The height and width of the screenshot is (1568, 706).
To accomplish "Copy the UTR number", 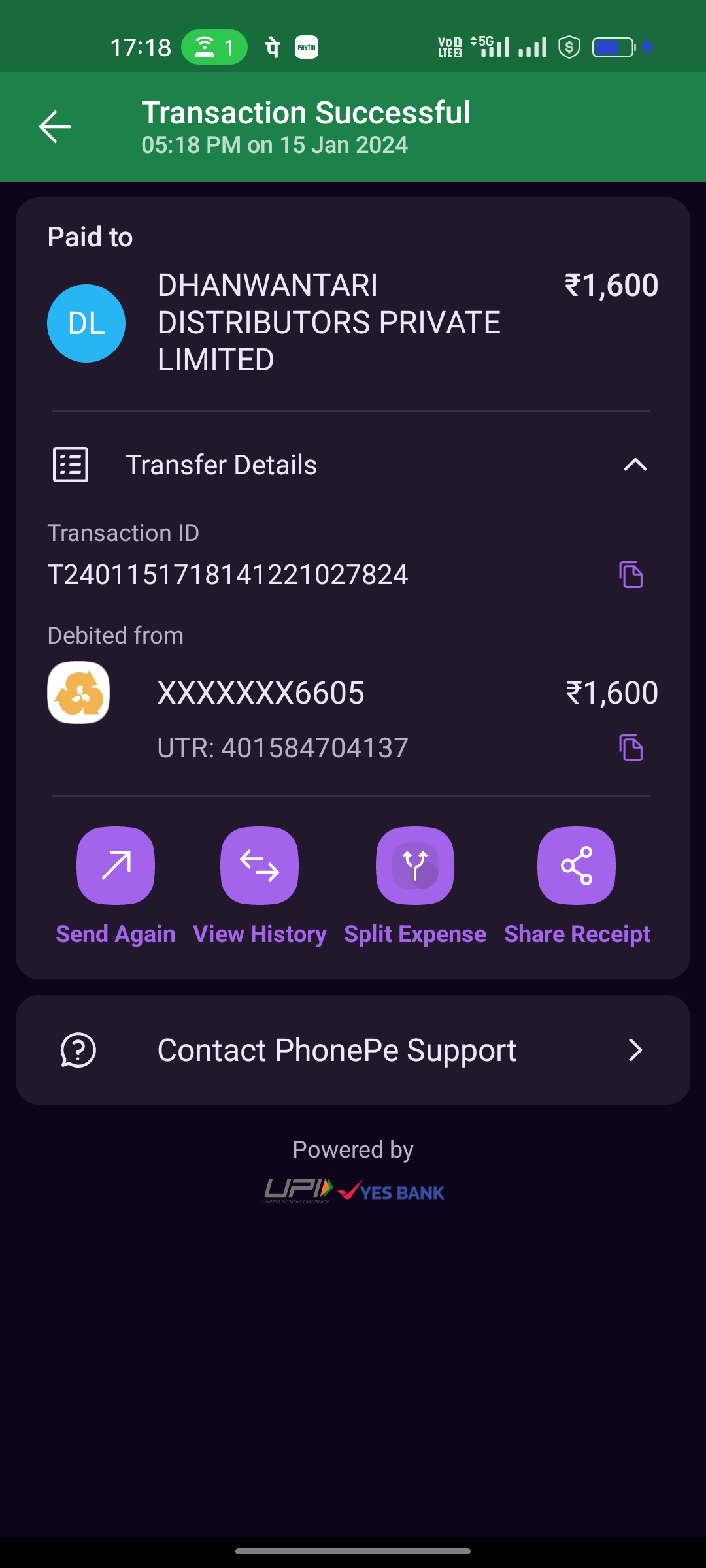I will click(x=631, y=747).
